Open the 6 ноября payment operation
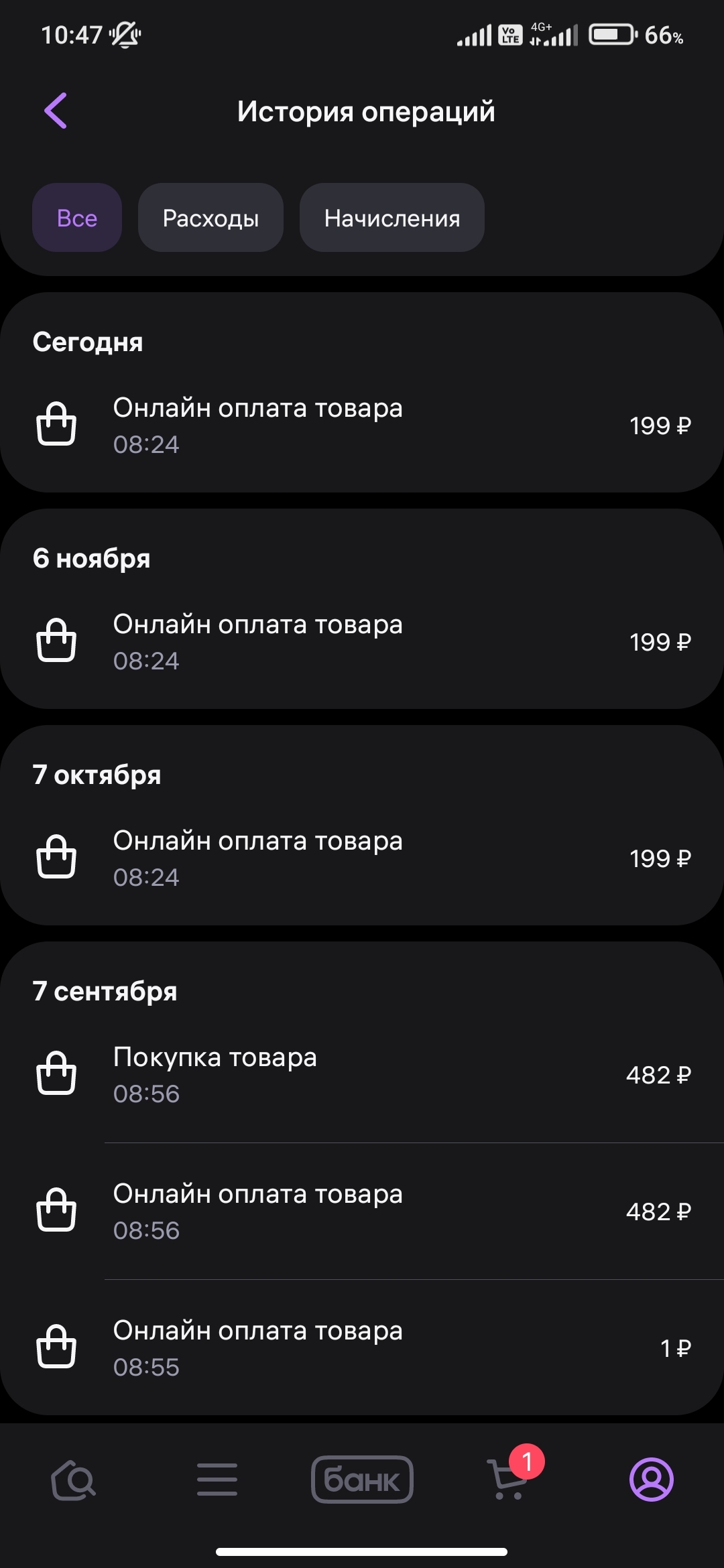The image size is (724, 1568). tap(362, 642)
